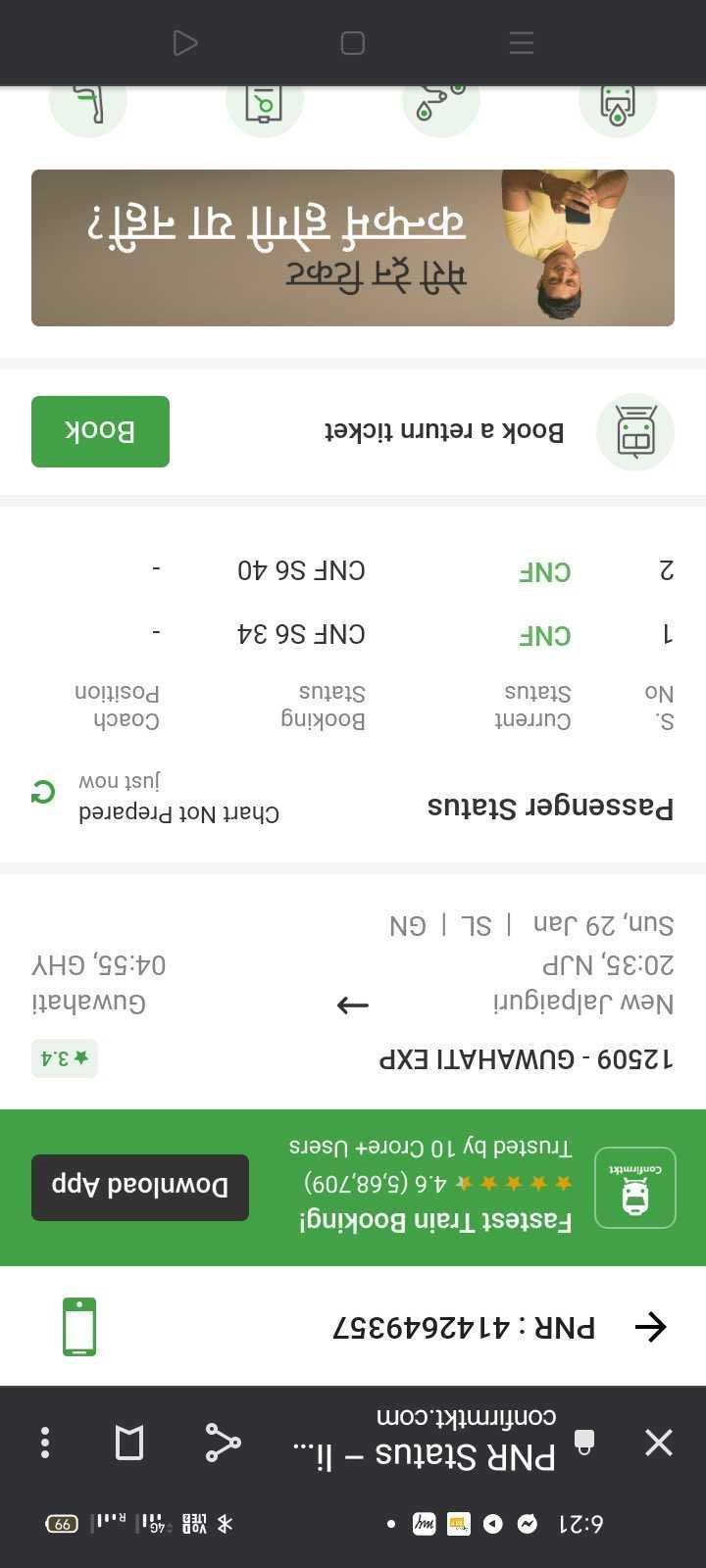
Task: Open the Hindi promotional banner
Action: tap(353, 248)
